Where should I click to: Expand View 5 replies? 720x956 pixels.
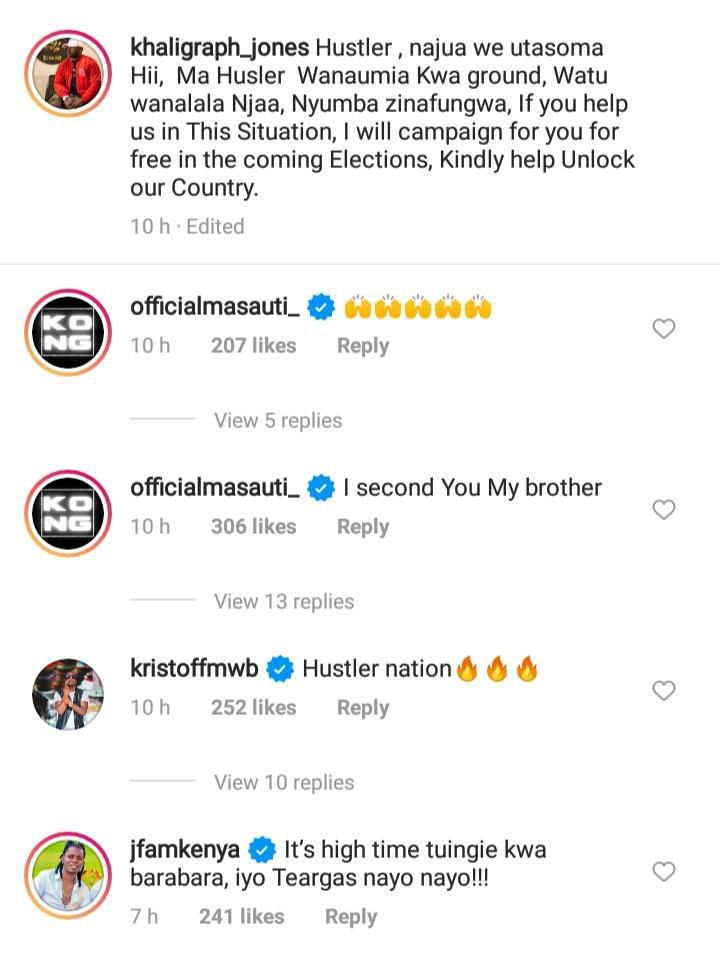[x=278, y=421]
